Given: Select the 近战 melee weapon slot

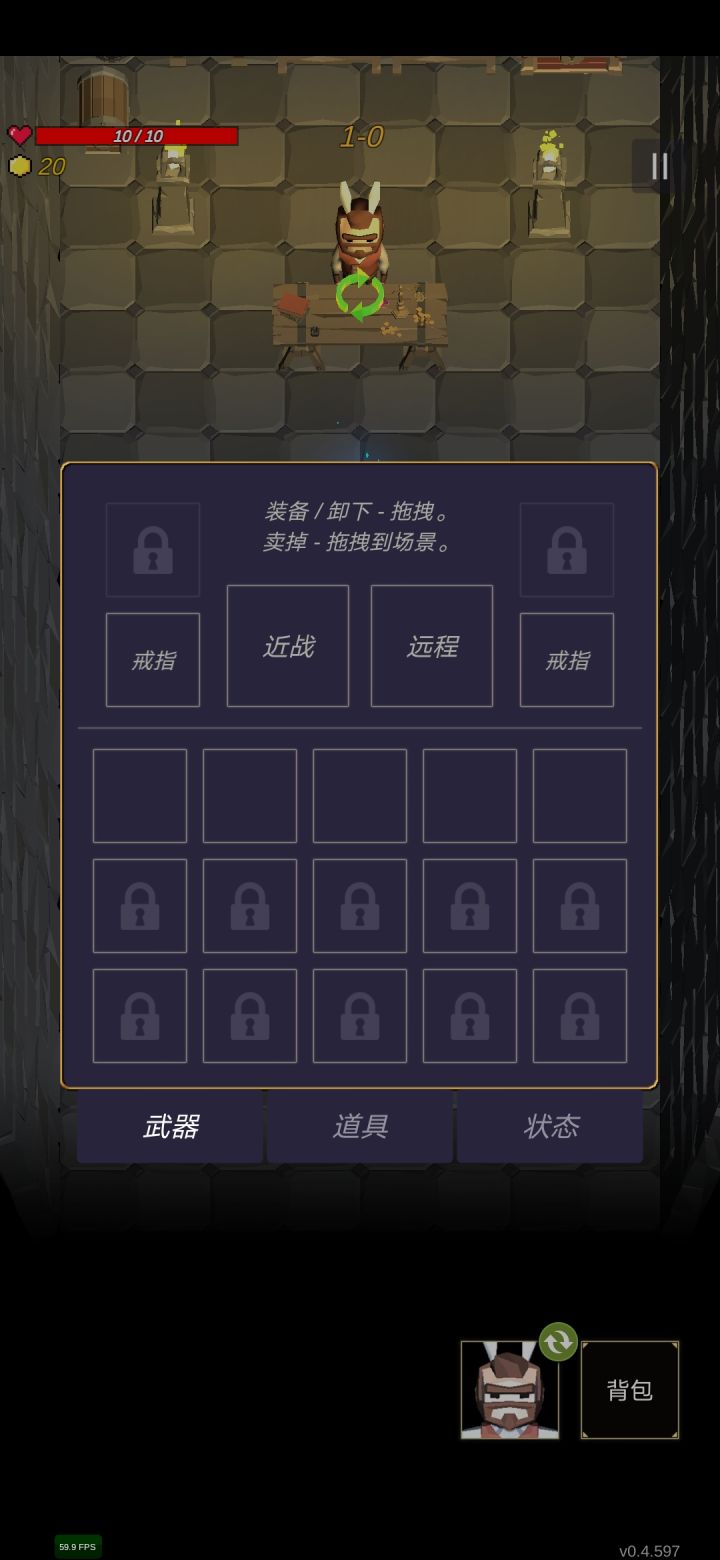Looking at the screenshot, I should [x=288, y=645].
